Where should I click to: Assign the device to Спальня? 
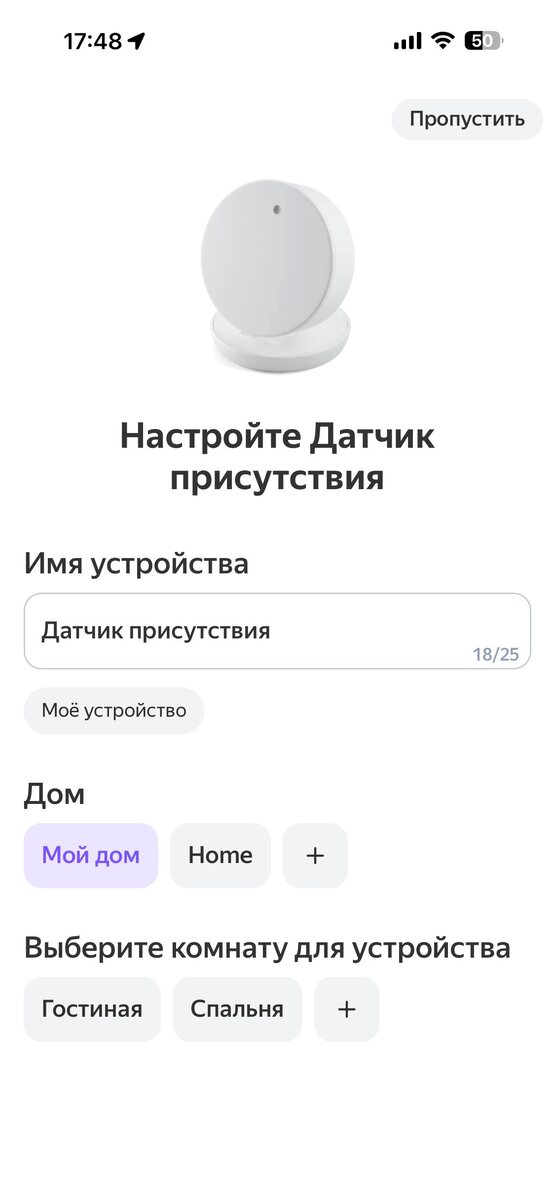(x=237, y=1009)
